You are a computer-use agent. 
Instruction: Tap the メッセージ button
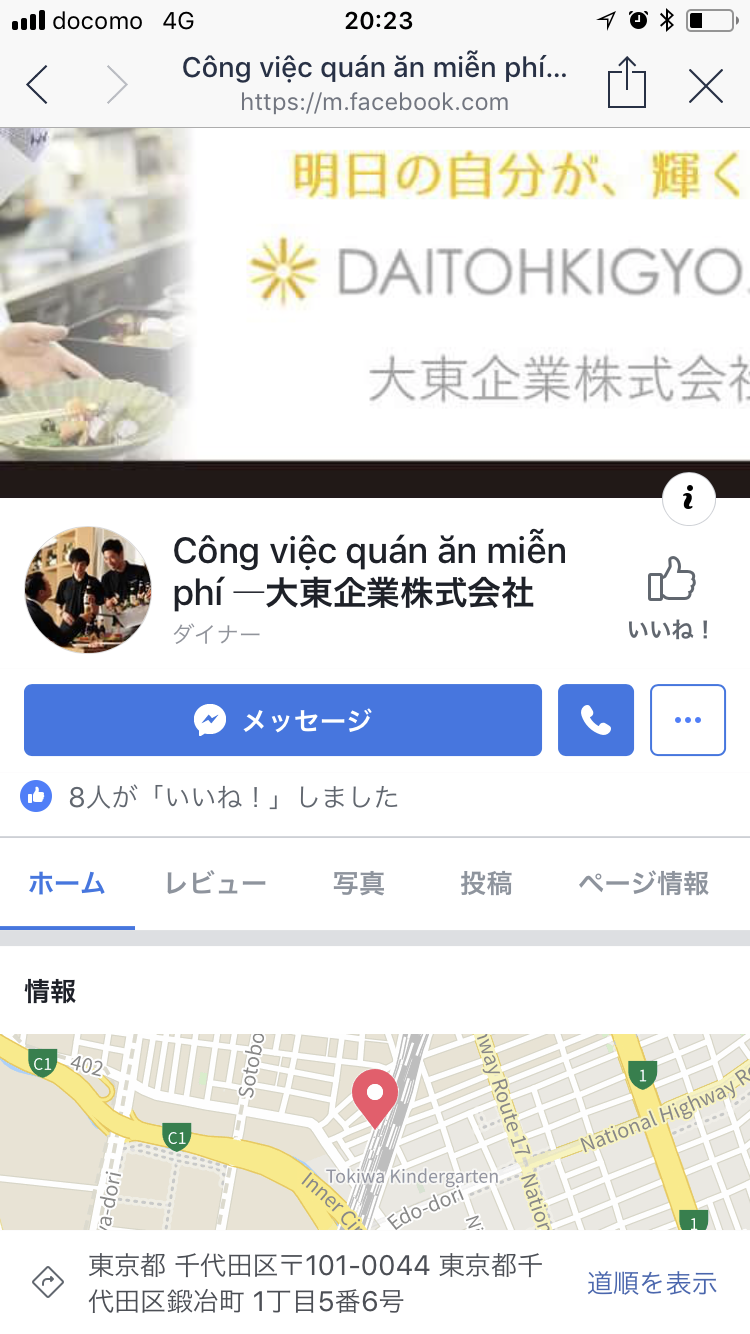(x=283, y=720)
